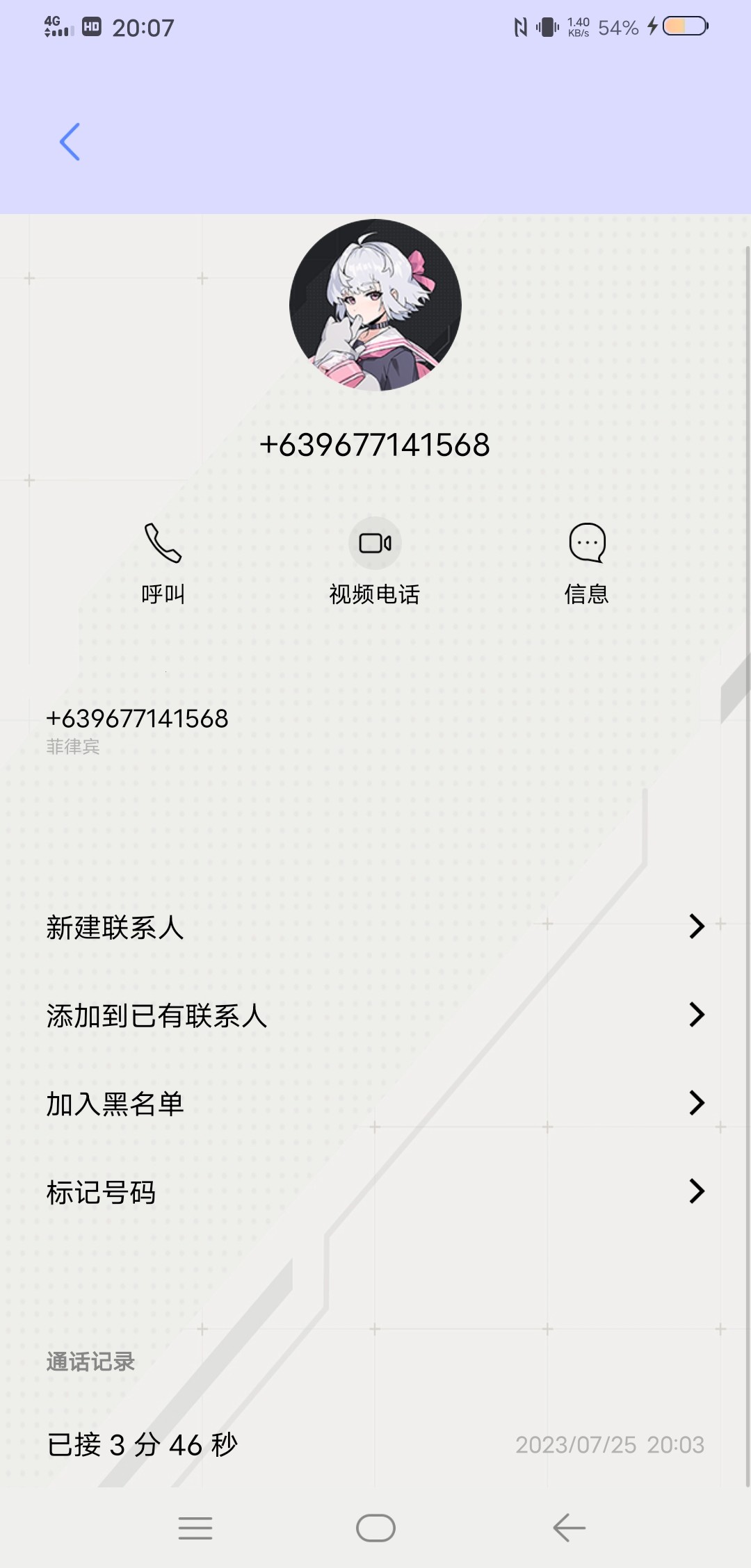Screen dimensions: 751x1568
Task: Choose 加入黑名单 to block number
Action: pos(375,1103)
